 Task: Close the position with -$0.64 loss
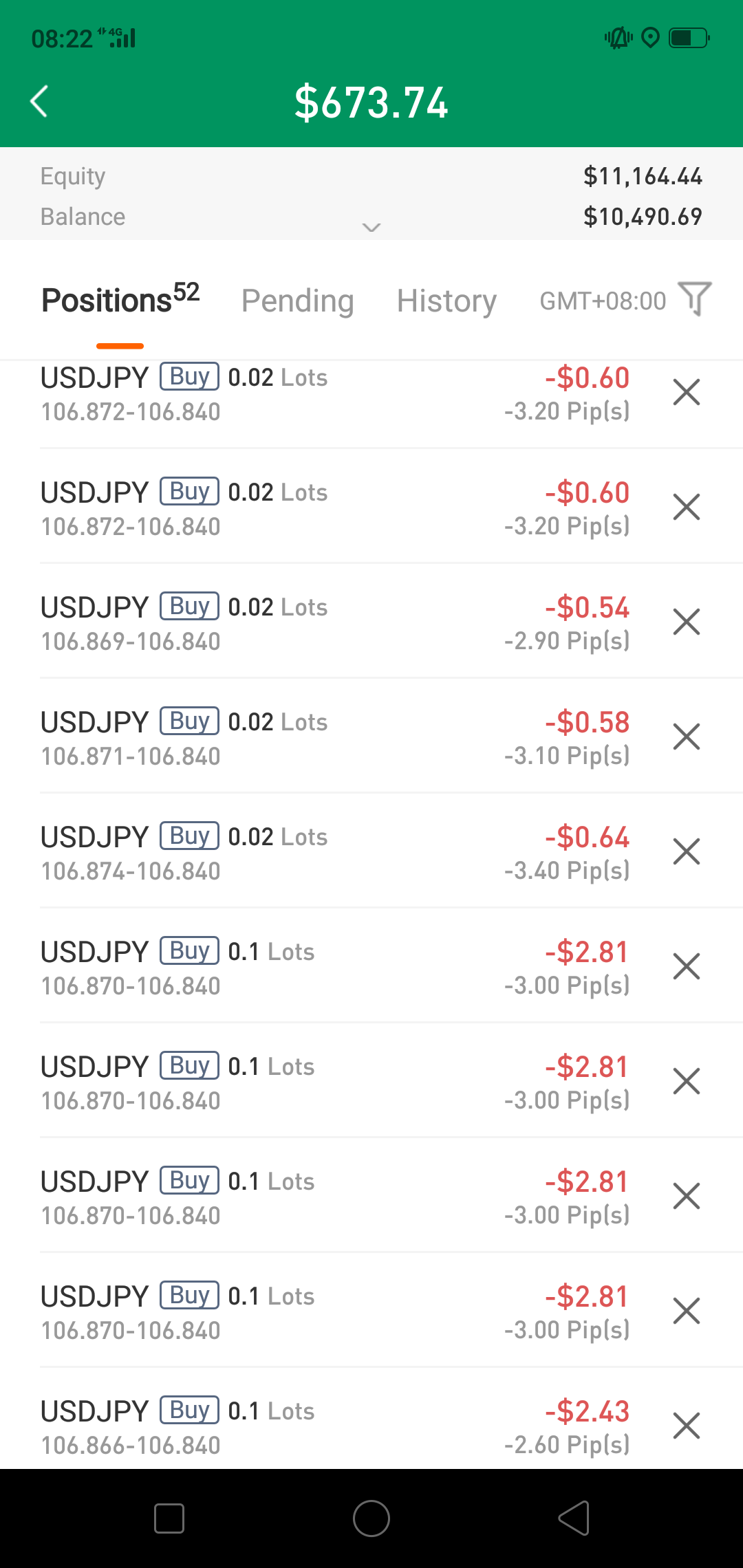[x=687, y=851]
